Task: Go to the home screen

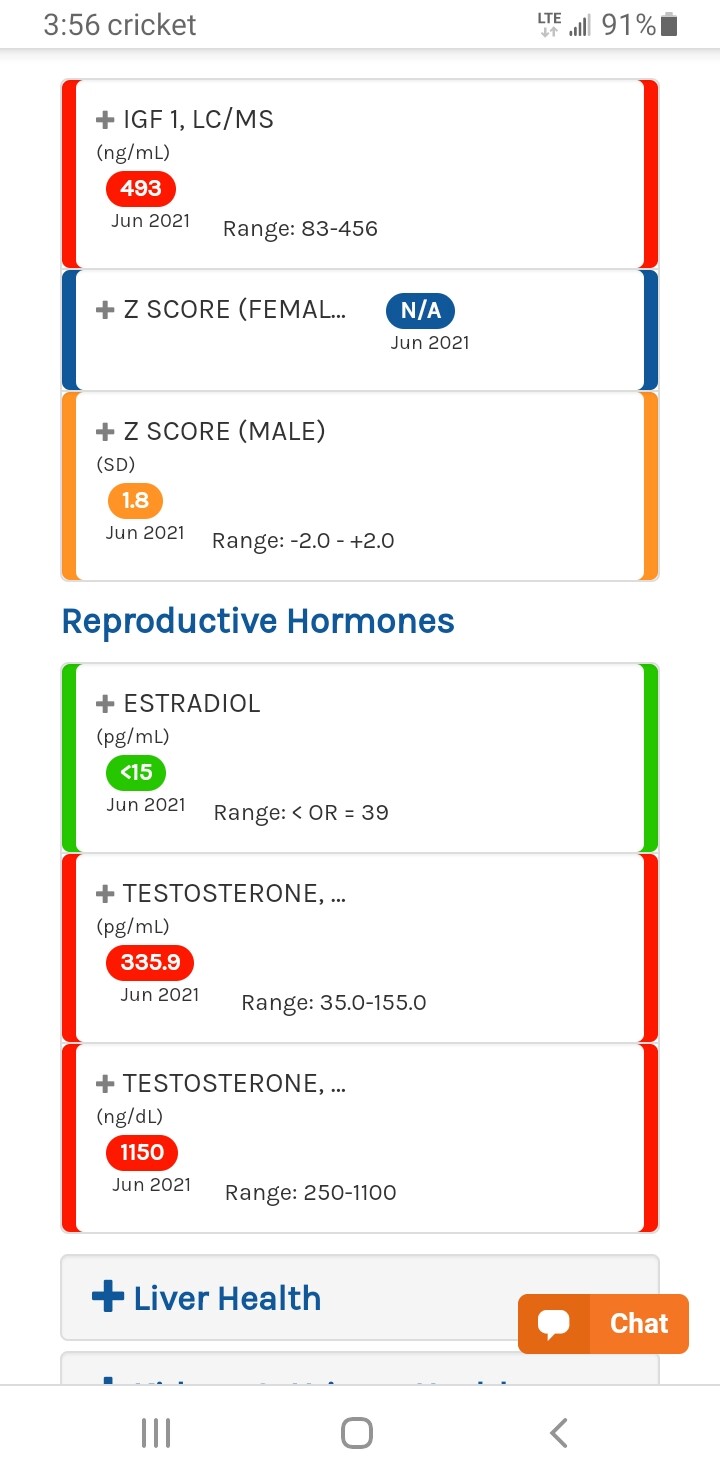Action: 357,1433
